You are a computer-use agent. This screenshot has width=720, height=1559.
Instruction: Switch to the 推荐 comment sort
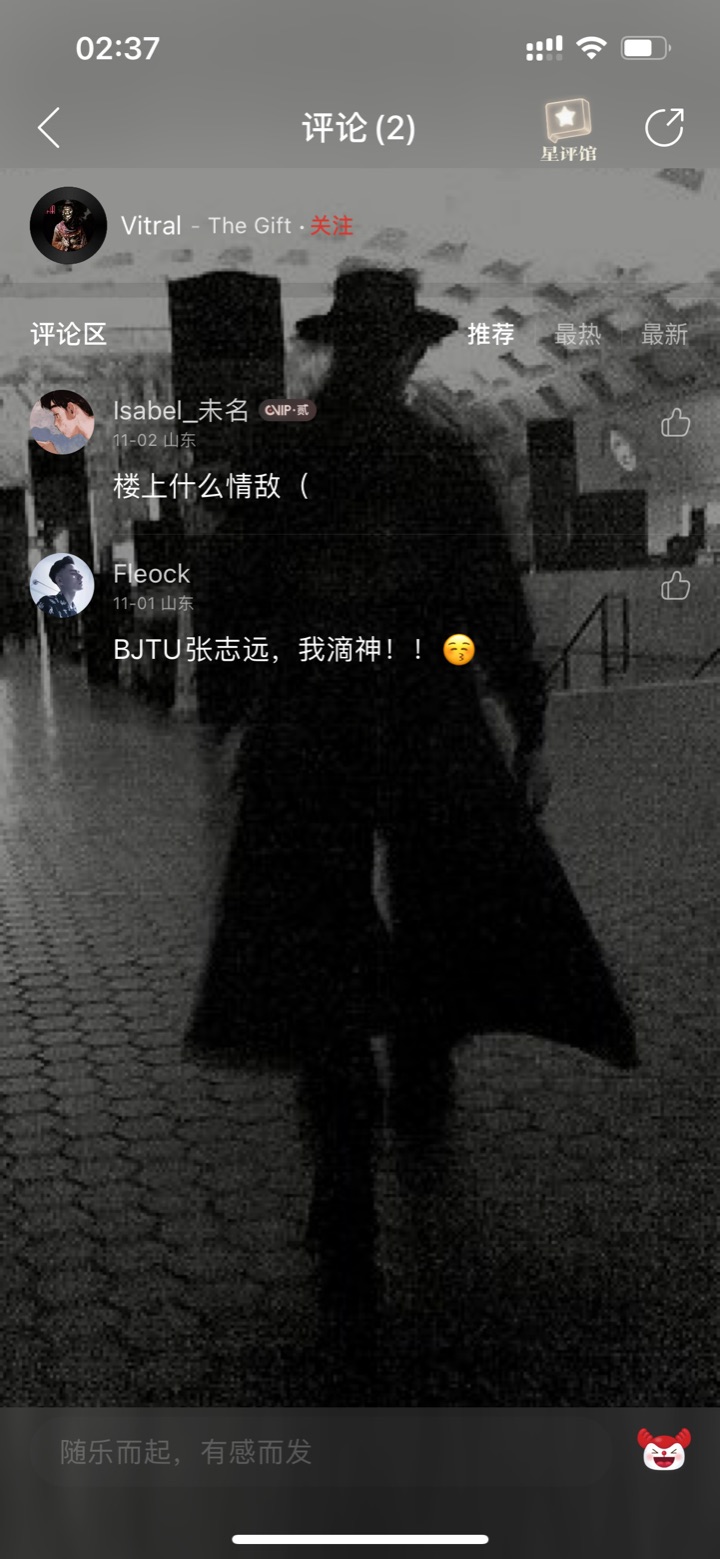pyautogui.click(x=491, y=334)
